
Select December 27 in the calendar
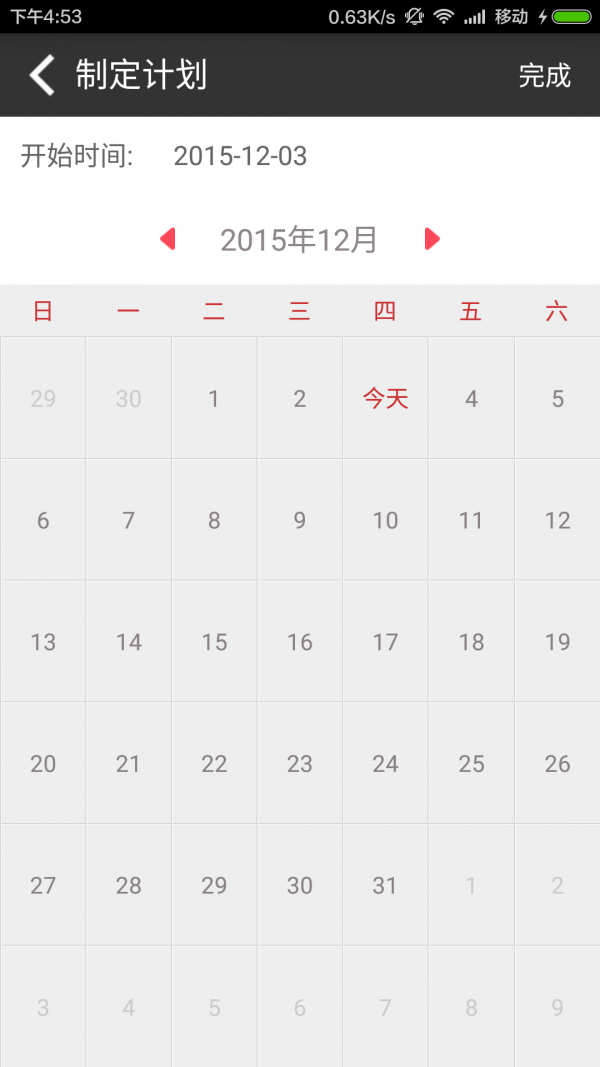tap(43, 885)
